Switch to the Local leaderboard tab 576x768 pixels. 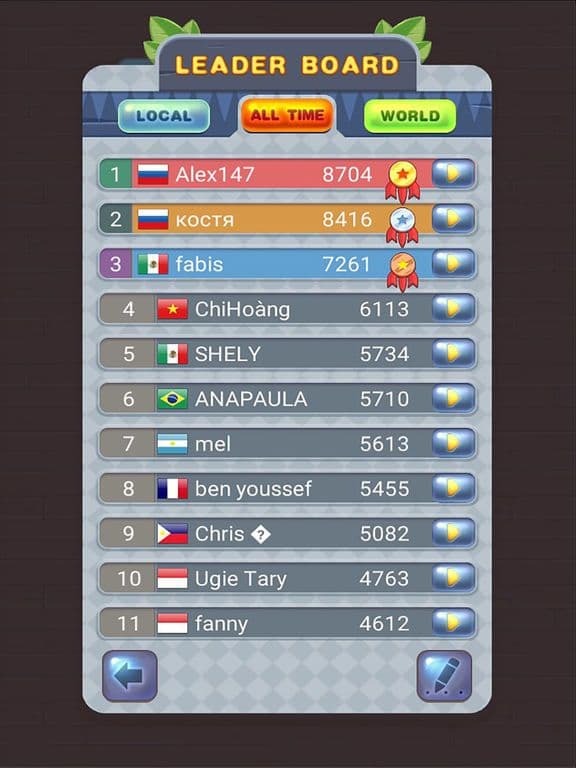164,116
